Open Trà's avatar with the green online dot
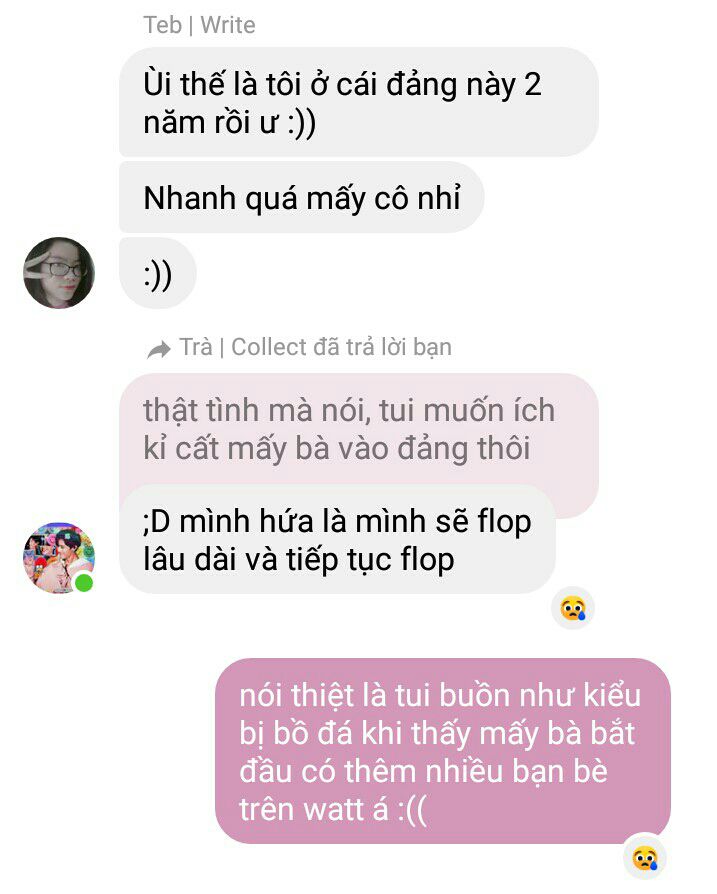Screen dimensions: 717x894 coord(59,557)
